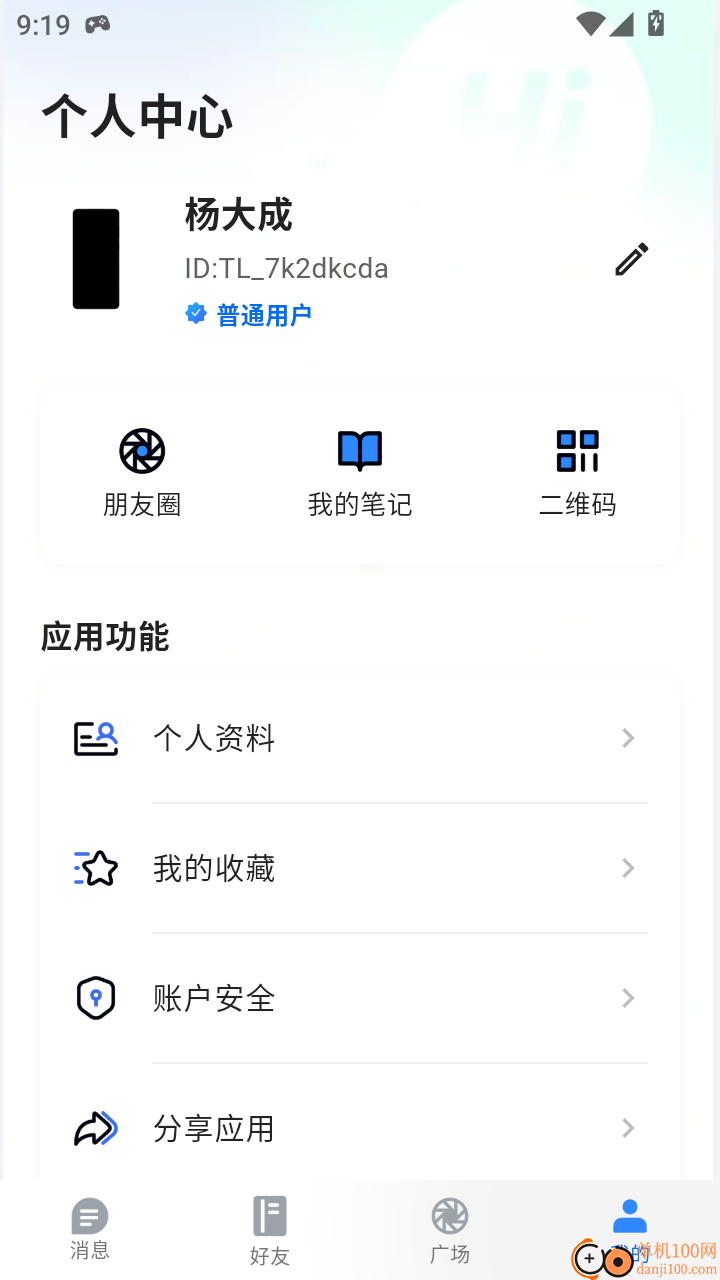Image resolution: width=720 pixels, height=1280 pixels.
Task: Click the username 杨大成
Action: pyautogui.click(x=238, y=216)
